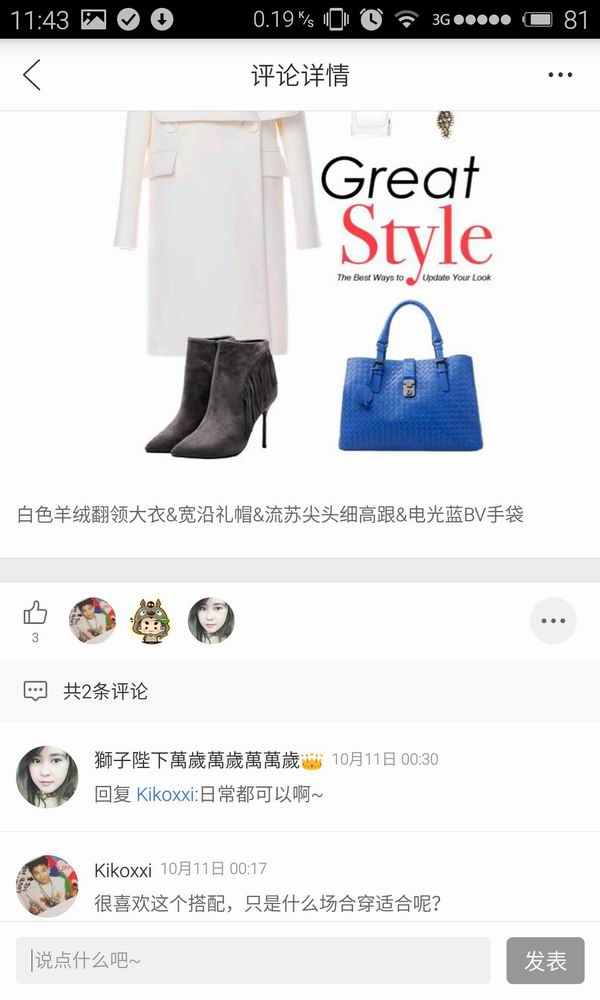Like this post with thumbs-up
Screen dimensions: 600x1000
pos(36,613)
